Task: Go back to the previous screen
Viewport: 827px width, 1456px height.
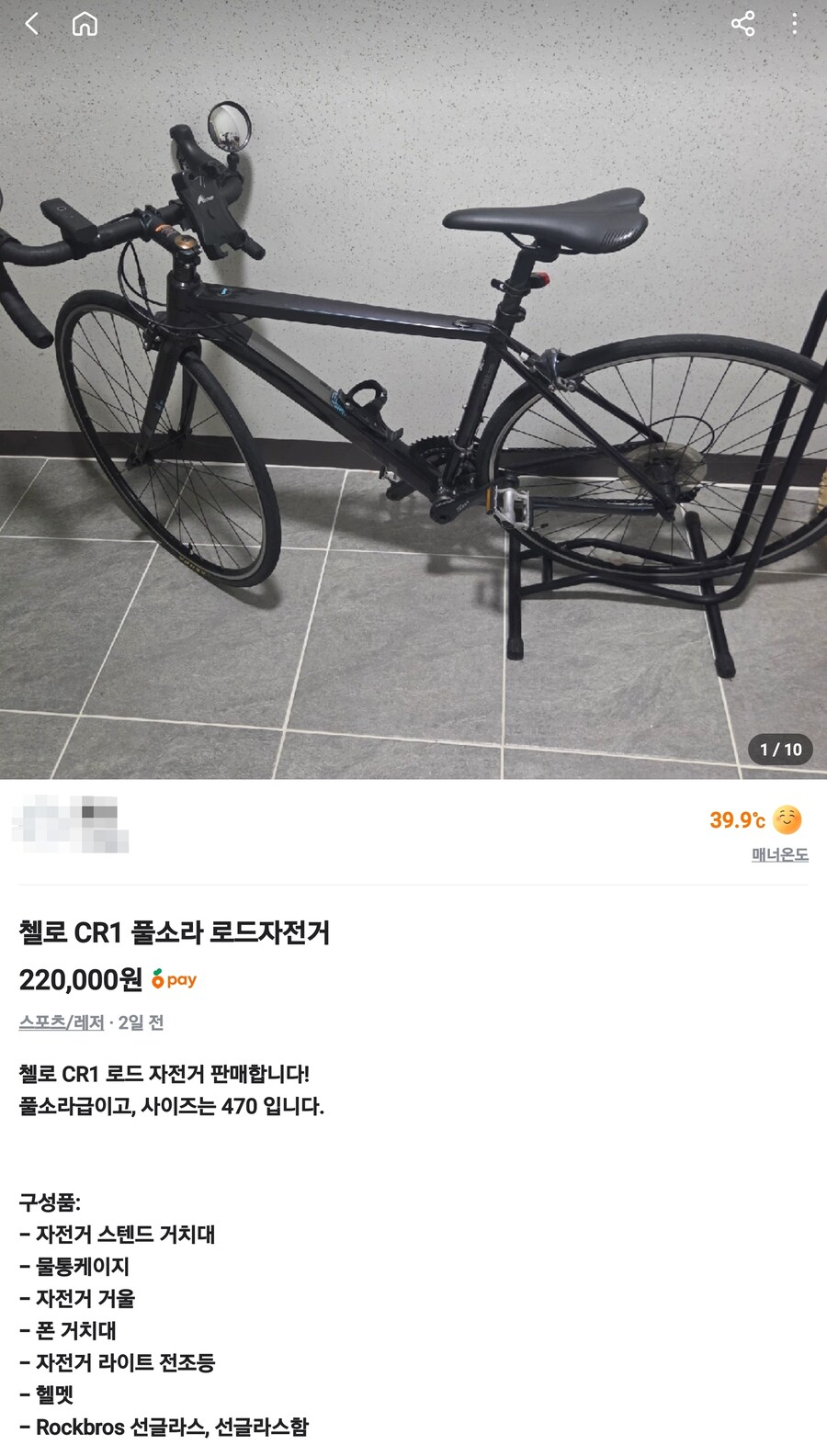Action: (32, 24)
